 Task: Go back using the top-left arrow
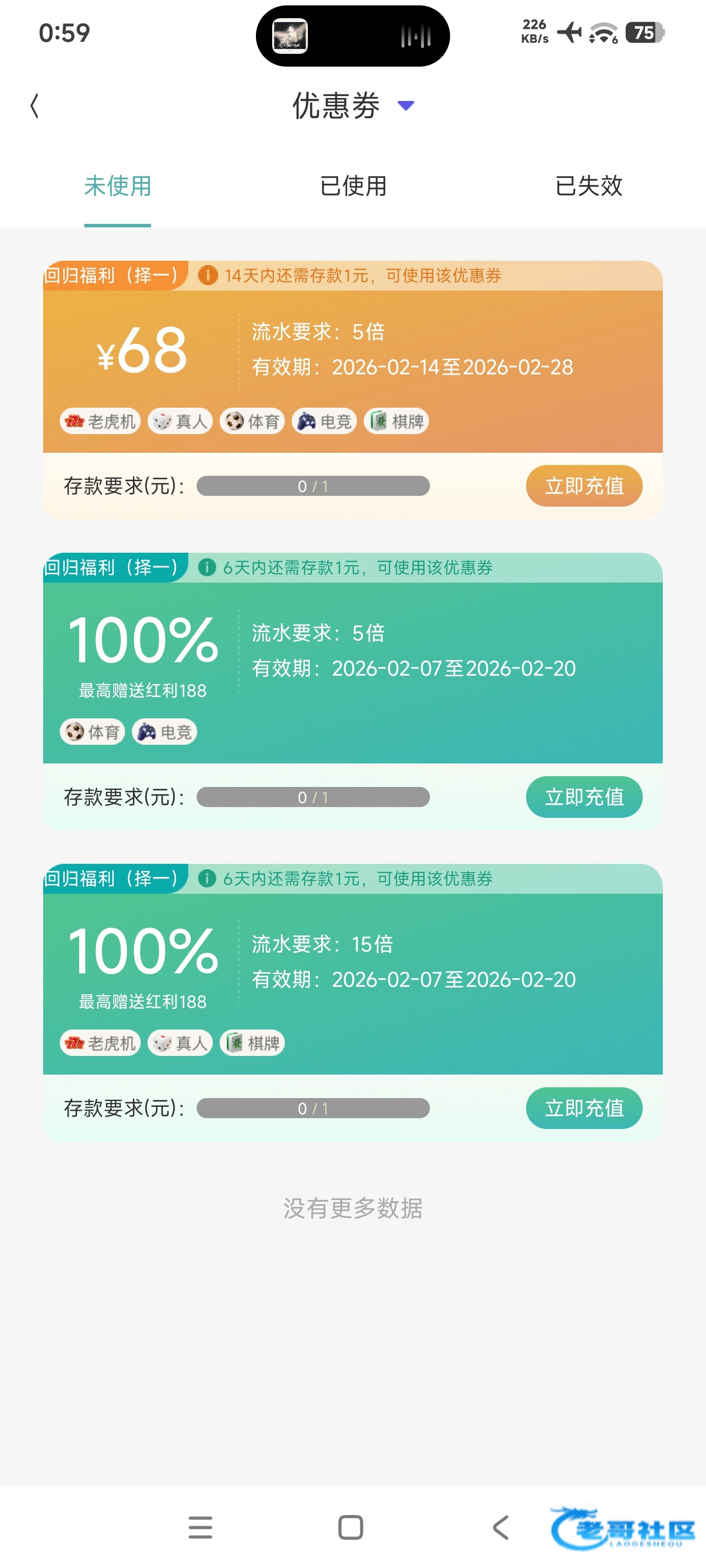coord(35,106)
